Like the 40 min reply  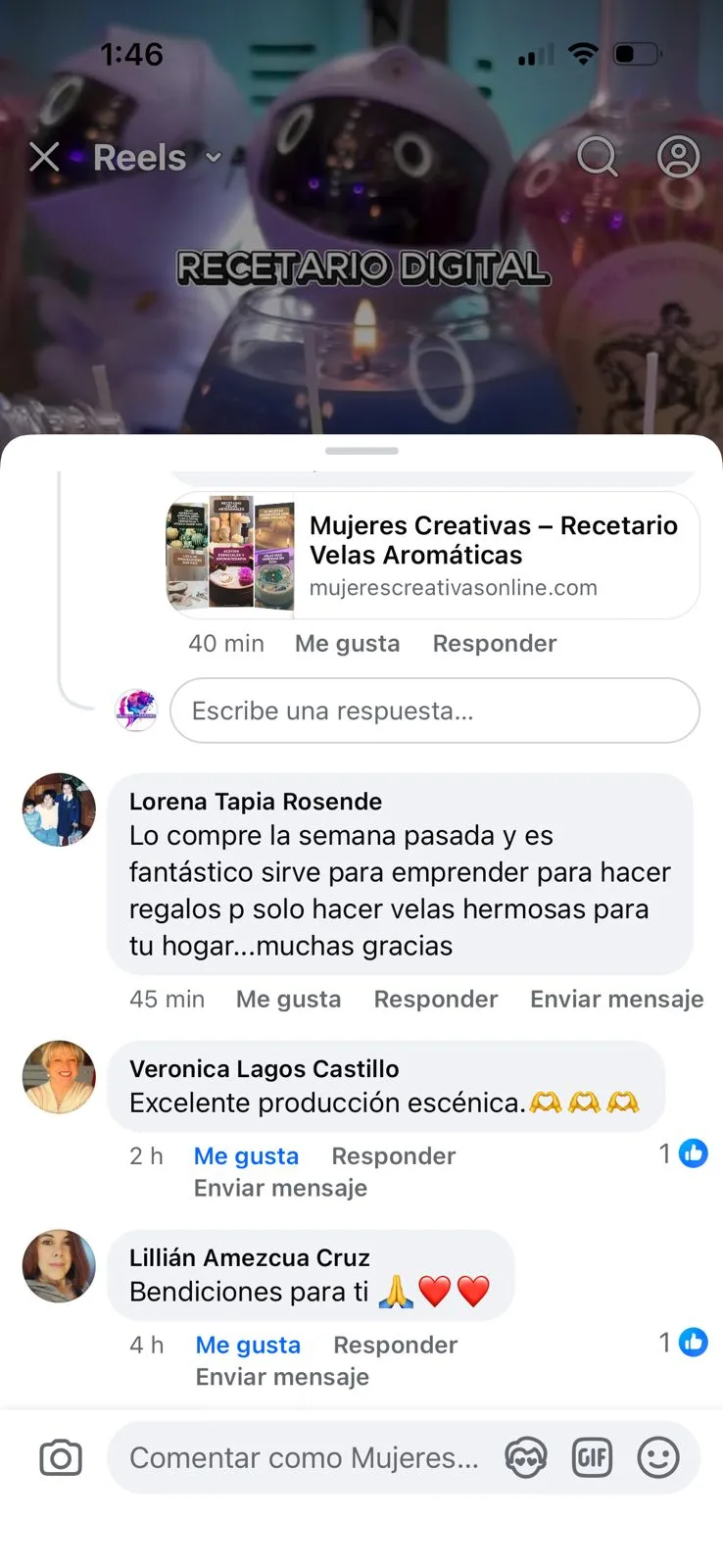pos(347,644)
